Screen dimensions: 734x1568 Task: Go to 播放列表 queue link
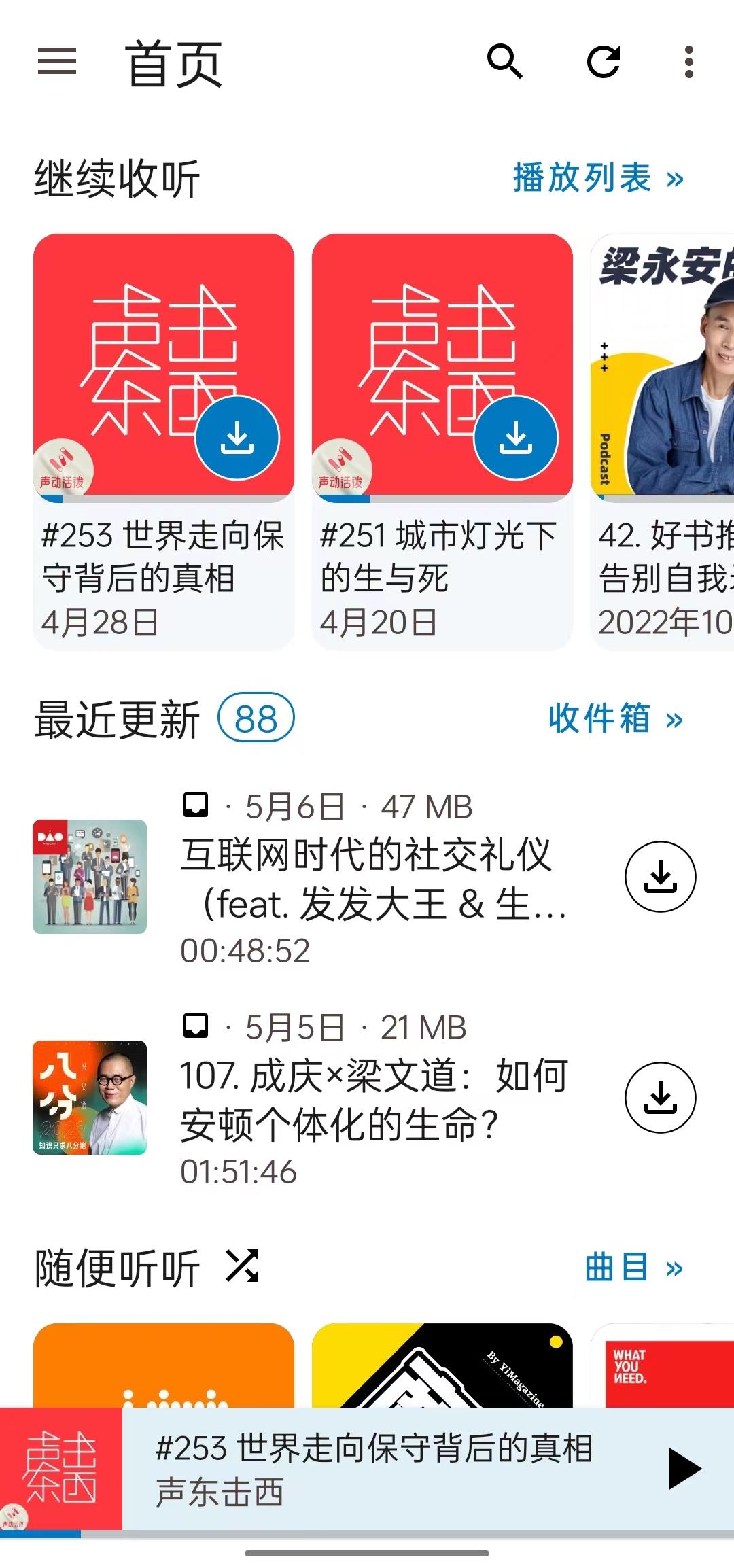point(598,179)
